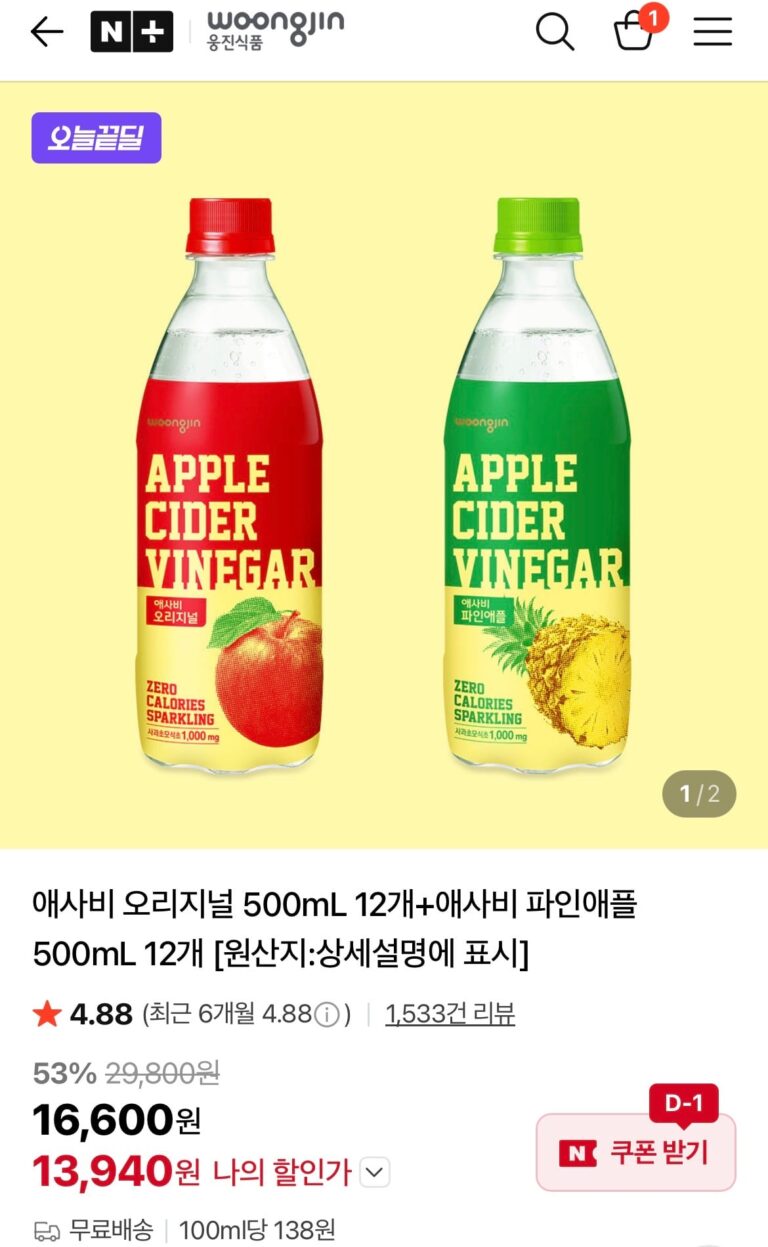Open the N+ store home
Image resolution: width=768 pixels, height=1247 pixels.
pos(131,32)
